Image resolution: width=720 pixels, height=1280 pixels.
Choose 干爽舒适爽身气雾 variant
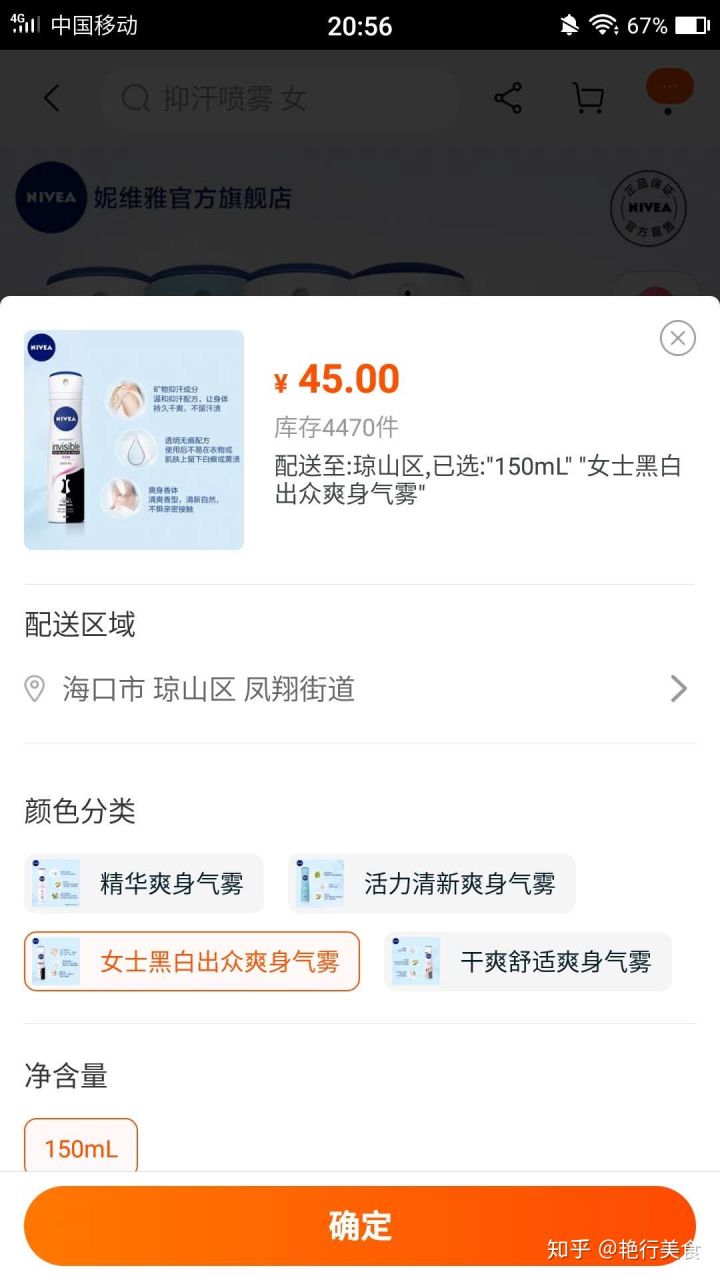coord(528,961)
